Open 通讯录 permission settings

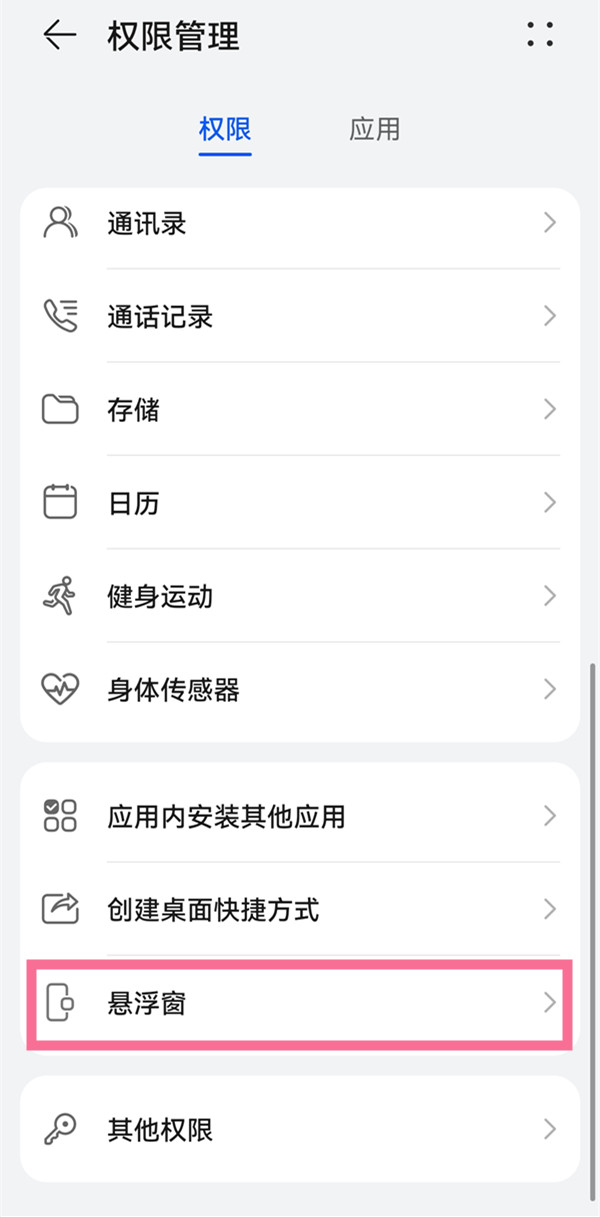point(300,223)
